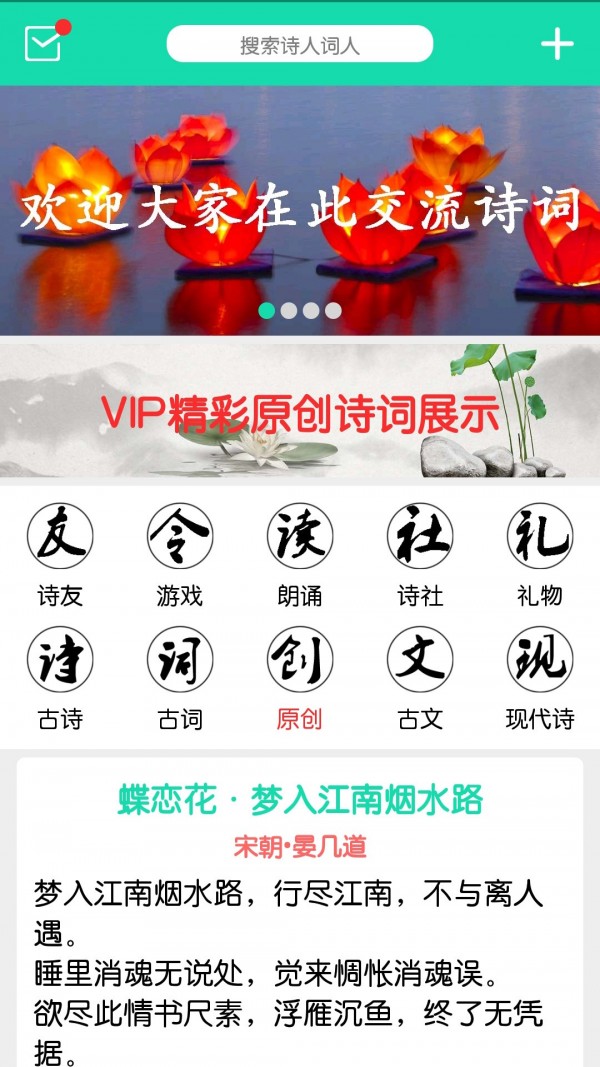Open the mail inbox icon
This screenshot has height=1067, width=600.
[44, 44]
